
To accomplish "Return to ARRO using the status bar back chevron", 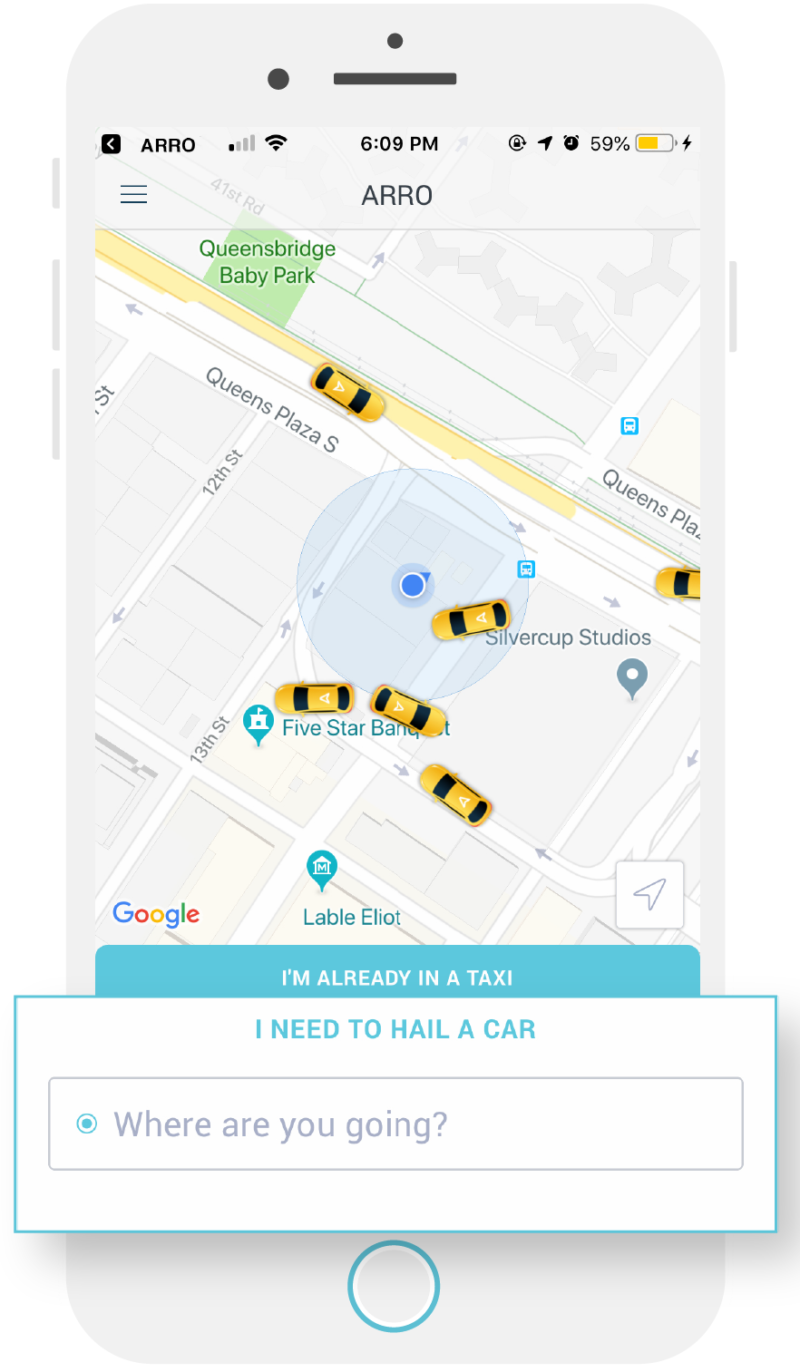I will (111, 144).
